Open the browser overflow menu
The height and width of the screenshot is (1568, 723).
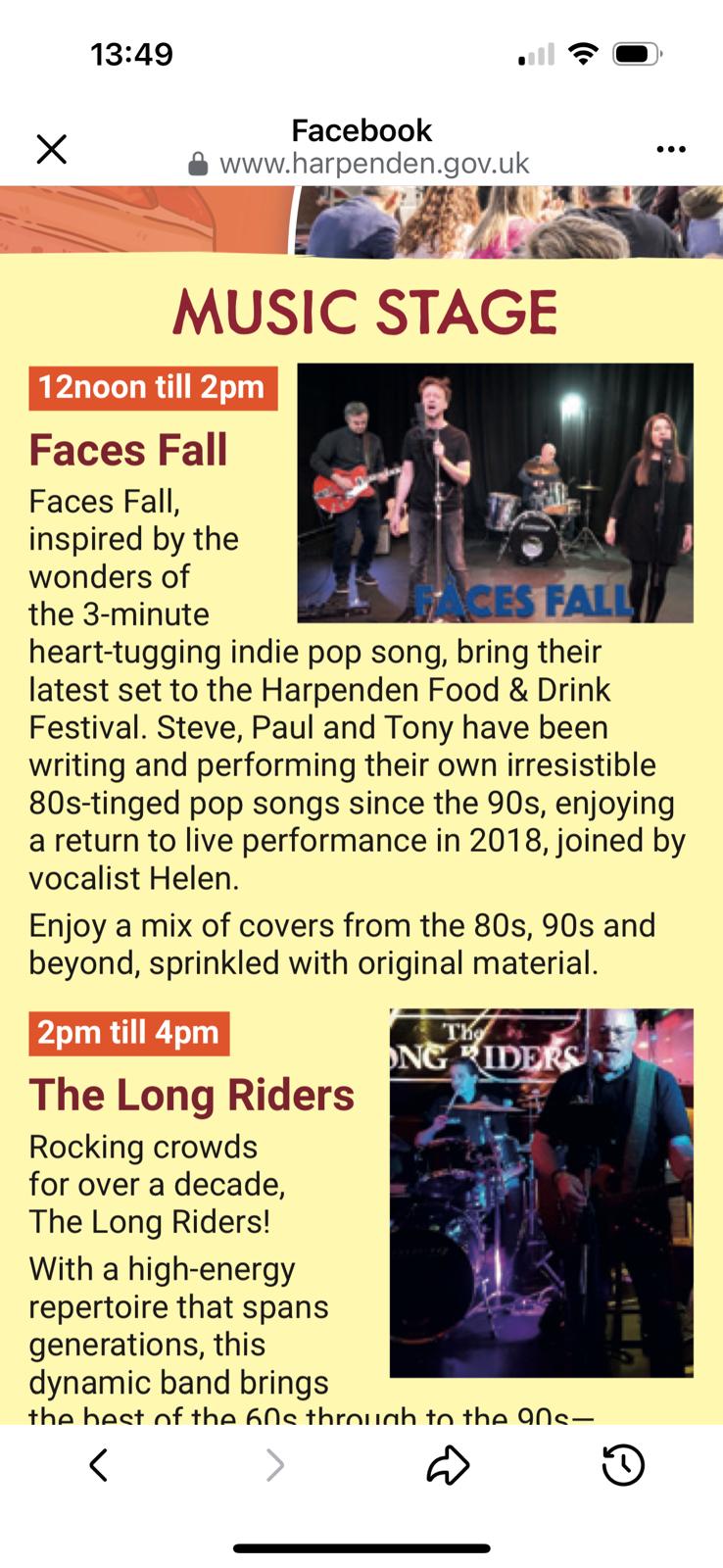pyautogui.click(x=671, y=149)
